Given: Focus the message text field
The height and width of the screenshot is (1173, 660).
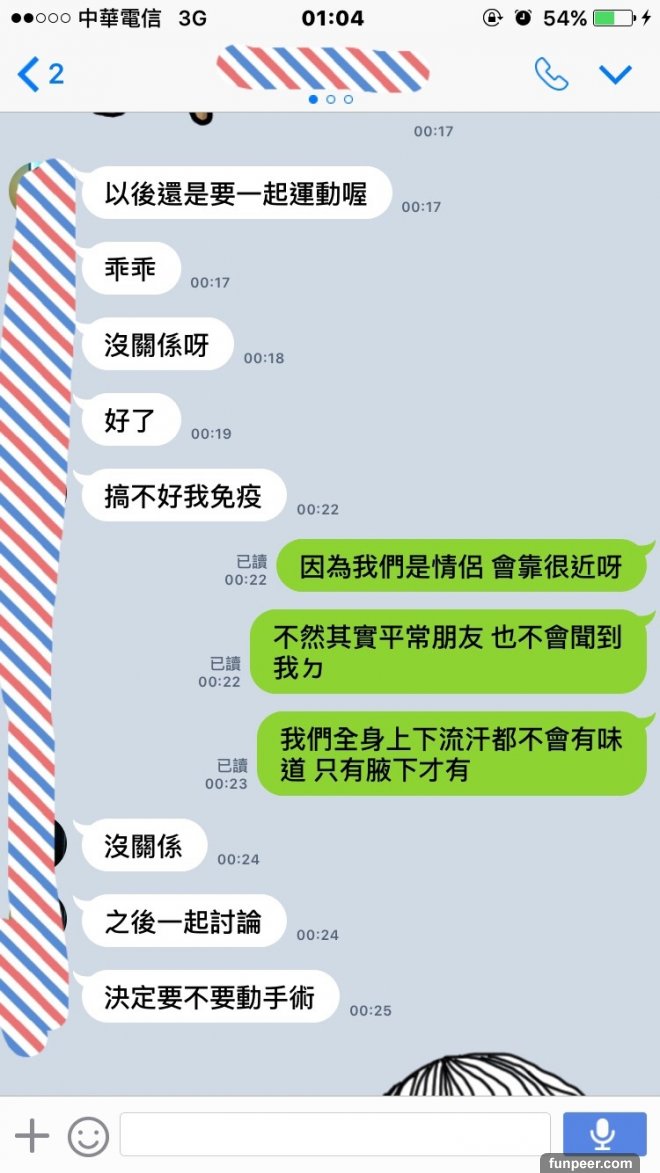Looking at the screenshot, I should click(335, 1135).
